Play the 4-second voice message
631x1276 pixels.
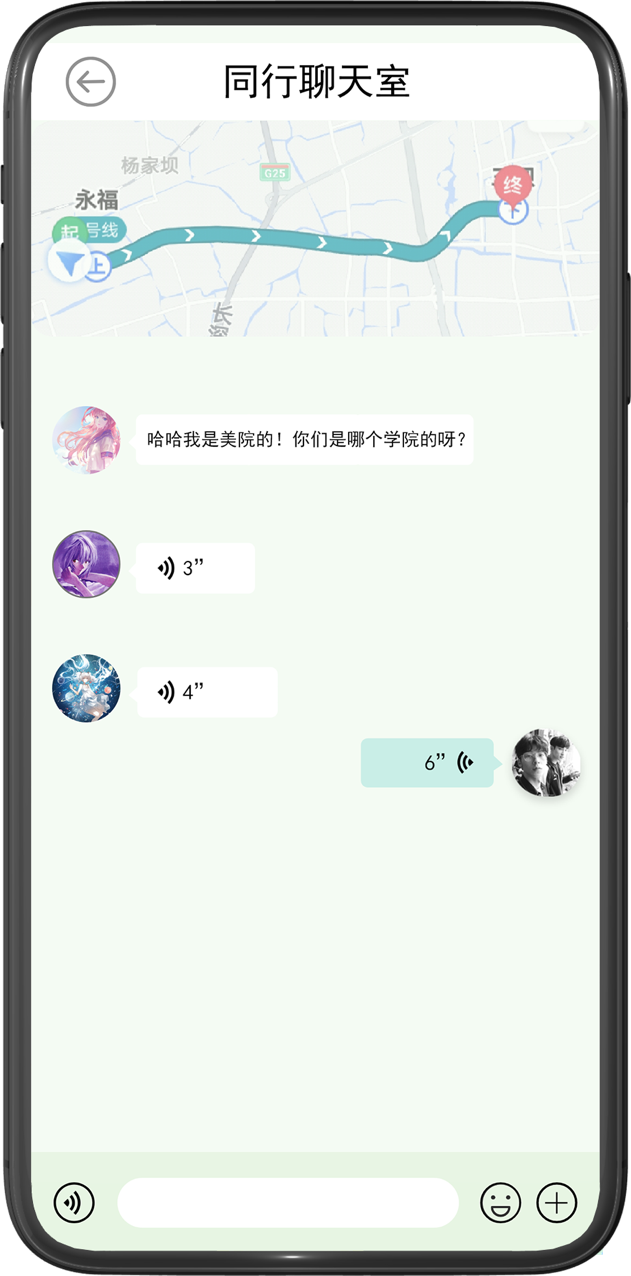point(207,692)
